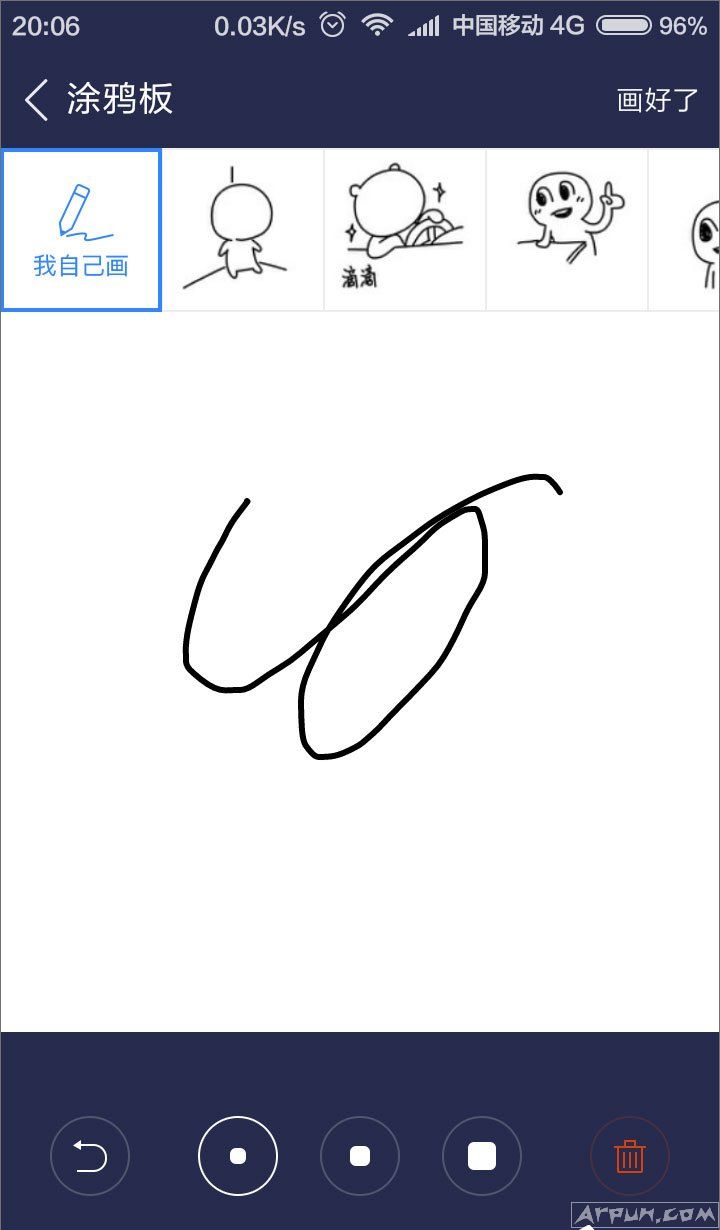Toggle the smallest stroke thickness option
This screenshot has height=1230, width=720.
click(238, 1155)
